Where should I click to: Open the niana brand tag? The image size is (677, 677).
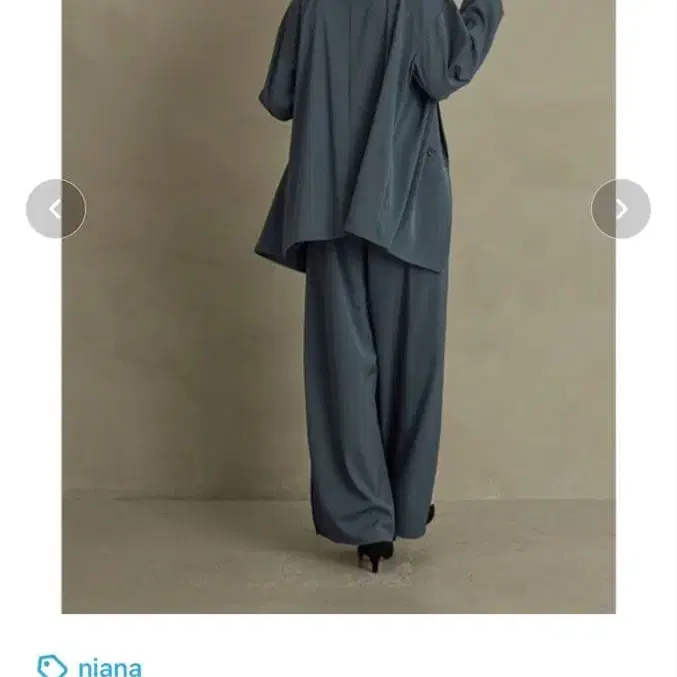tap(109, 666)
